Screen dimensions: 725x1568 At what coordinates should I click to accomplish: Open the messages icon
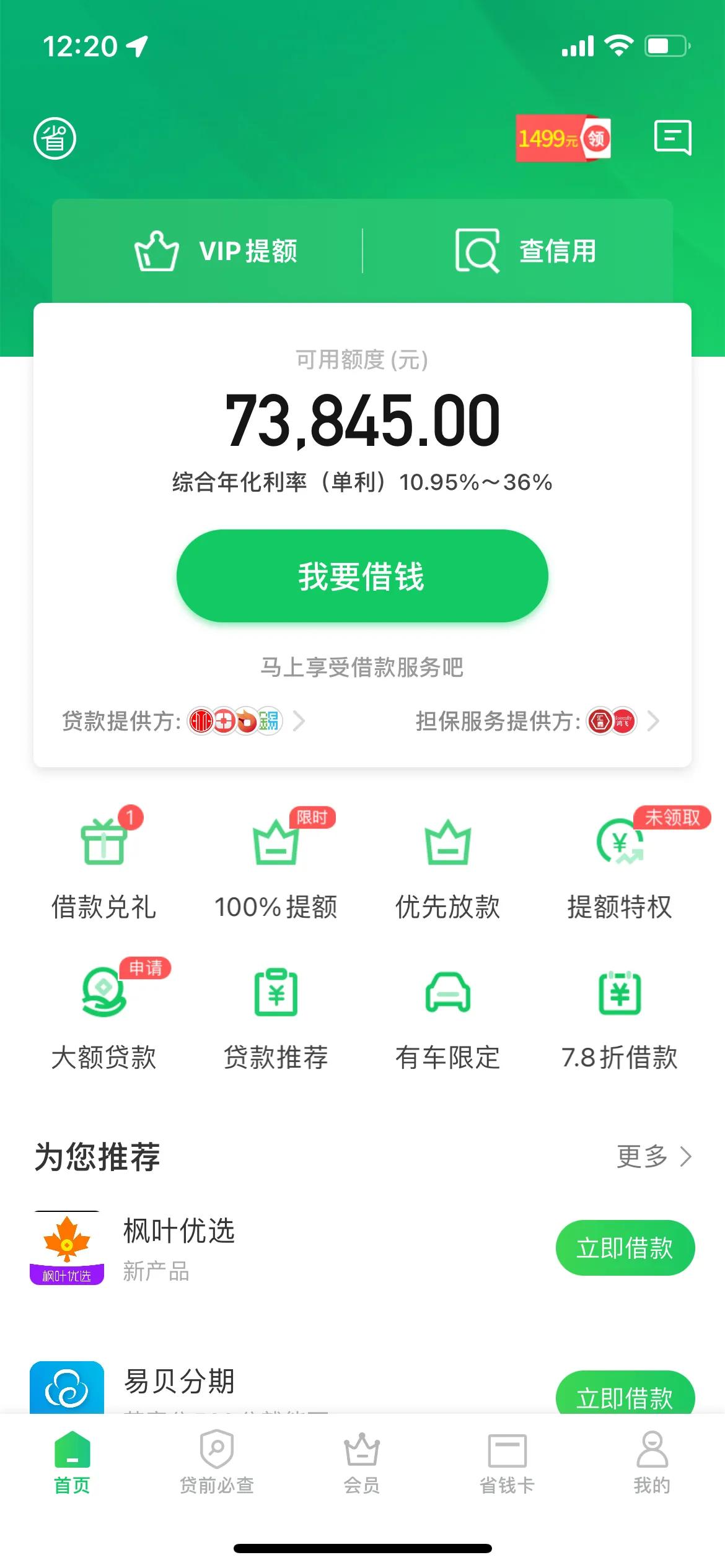(673, 137)
